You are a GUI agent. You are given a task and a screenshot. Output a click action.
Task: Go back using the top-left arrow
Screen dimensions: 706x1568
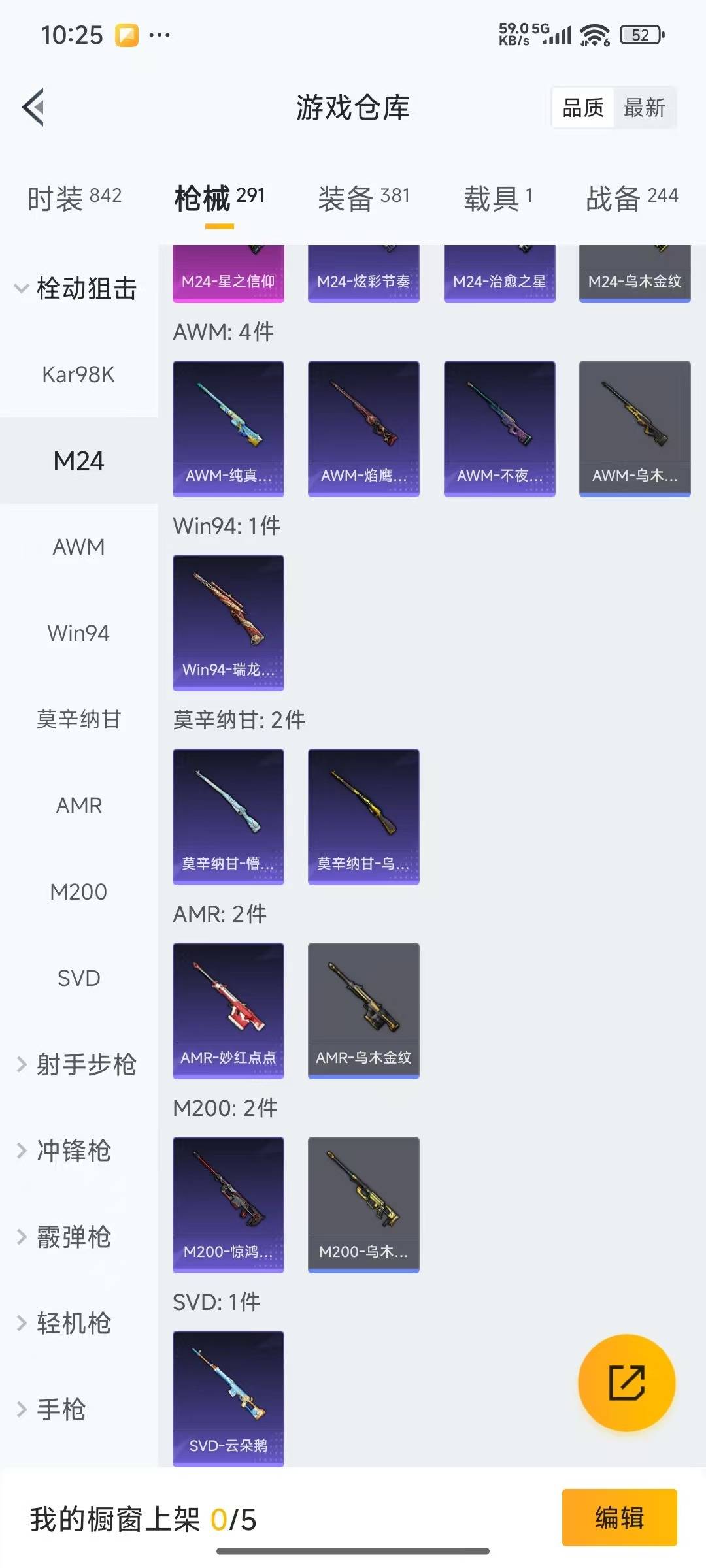(34, 107)
